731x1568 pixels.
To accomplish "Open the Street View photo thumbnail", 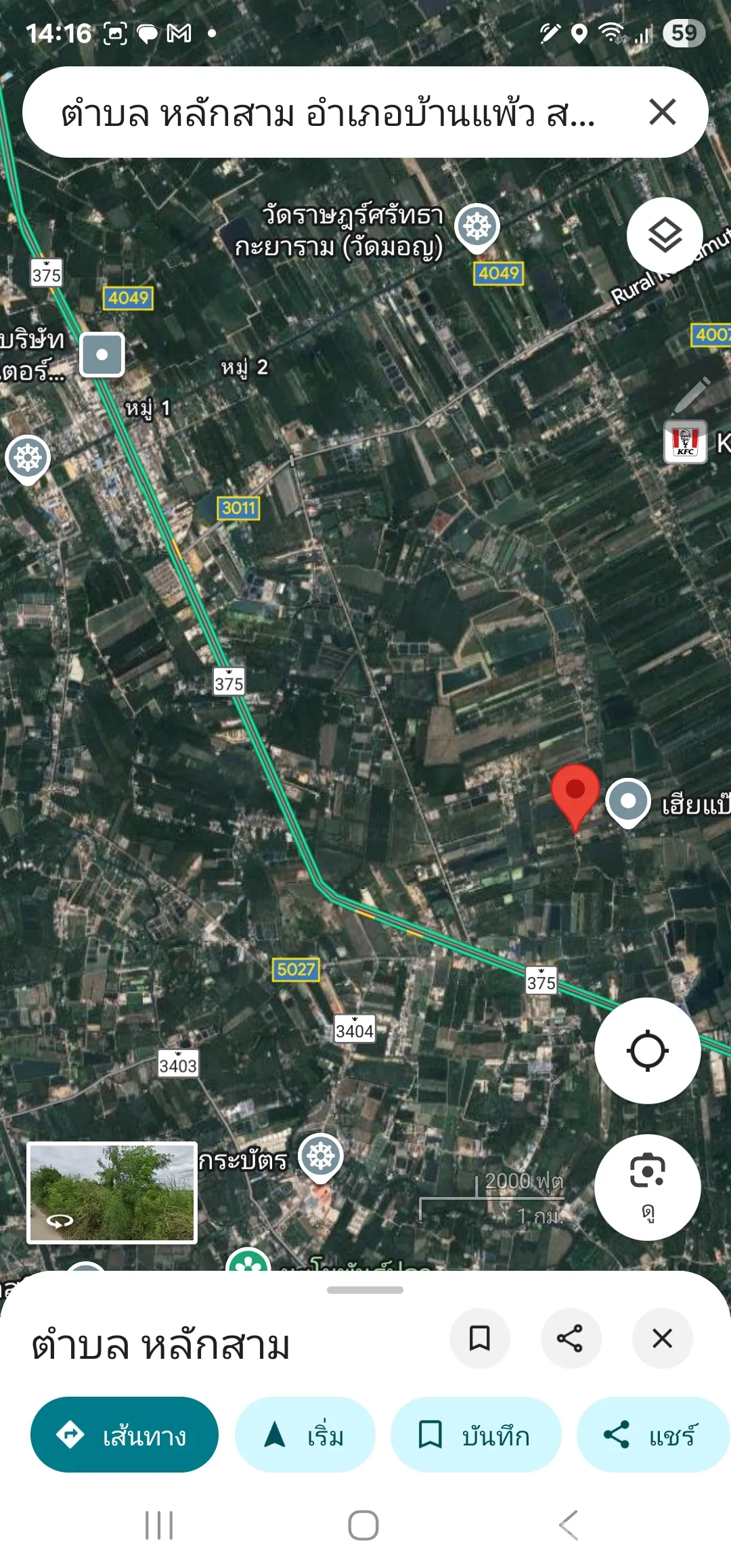I will (x=112, y=1193).
